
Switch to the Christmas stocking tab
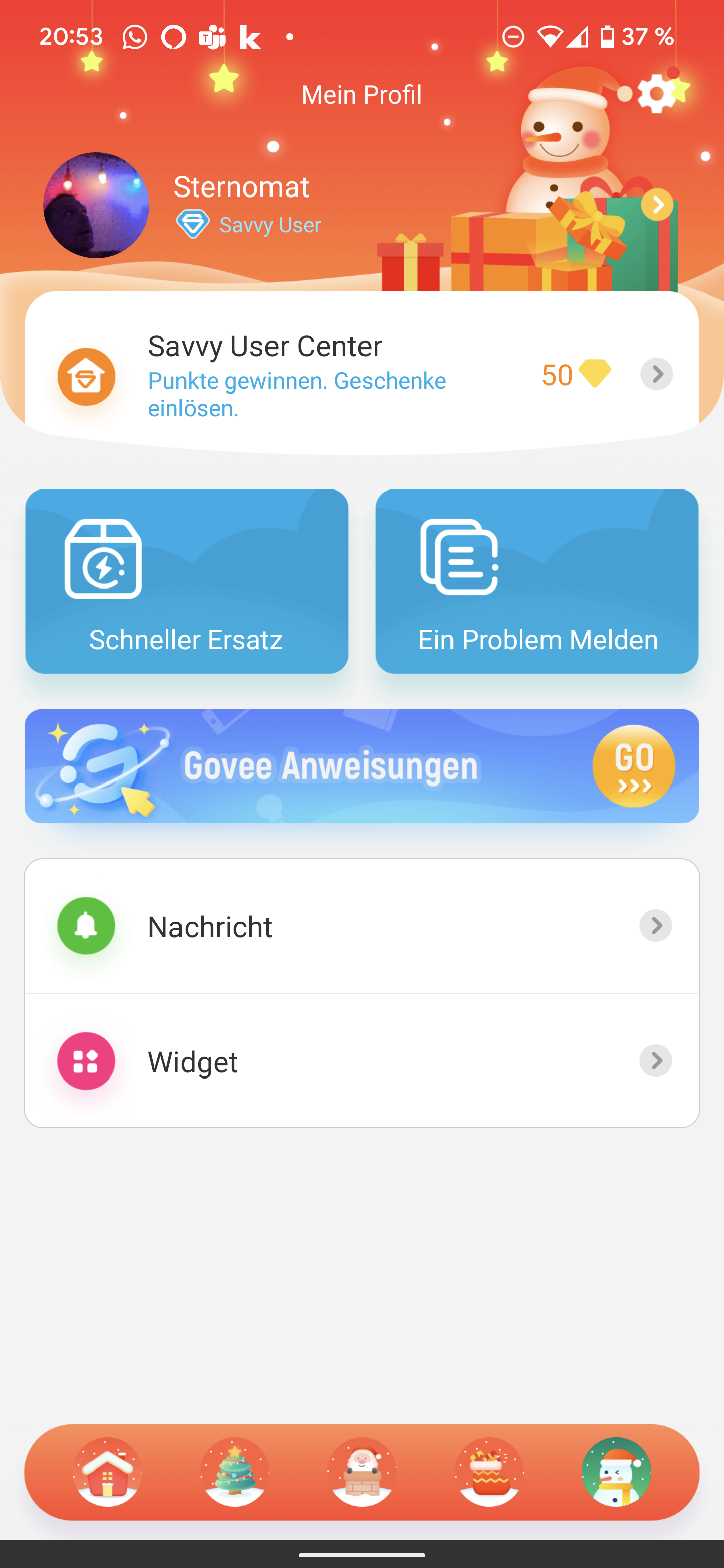click(488, 1472)
